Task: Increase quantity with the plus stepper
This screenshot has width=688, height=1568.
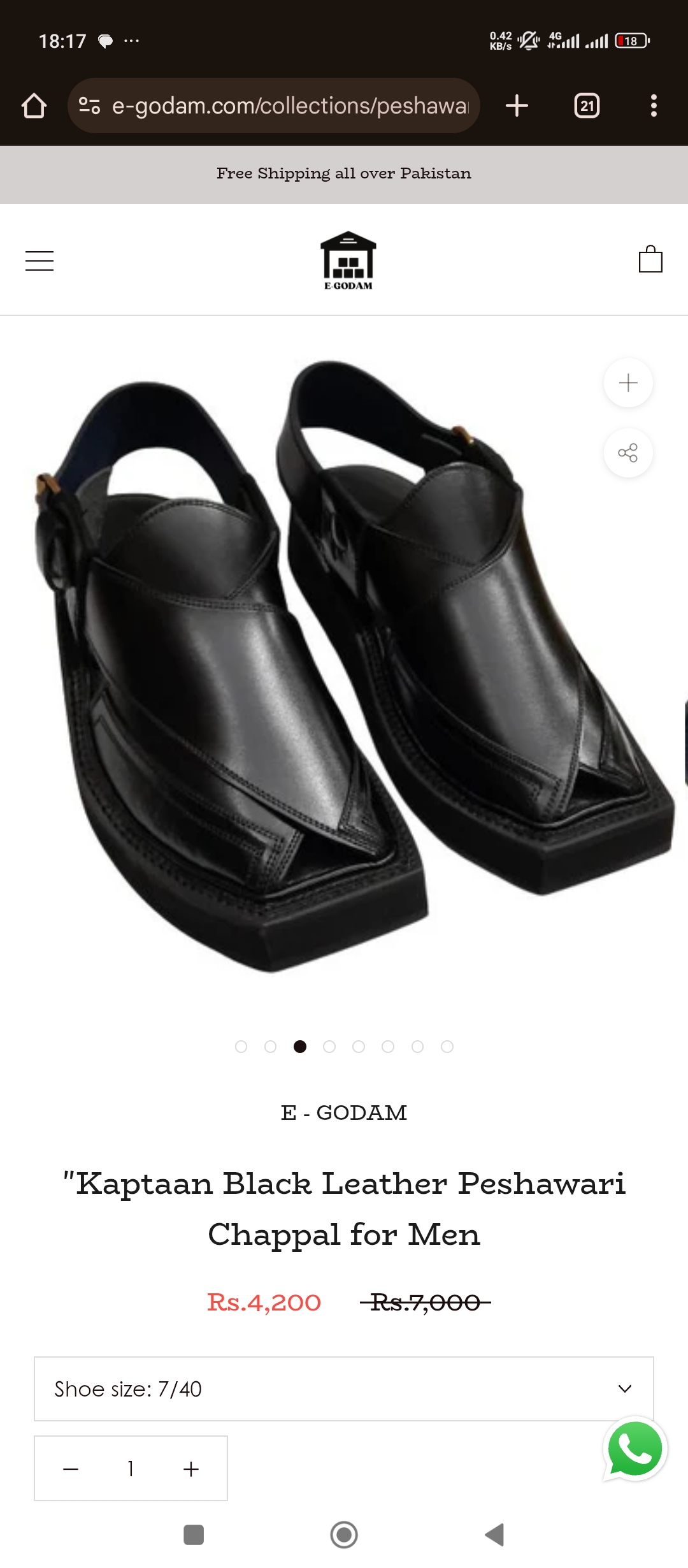Action: pyautogui.click(x=191, y=1469)
